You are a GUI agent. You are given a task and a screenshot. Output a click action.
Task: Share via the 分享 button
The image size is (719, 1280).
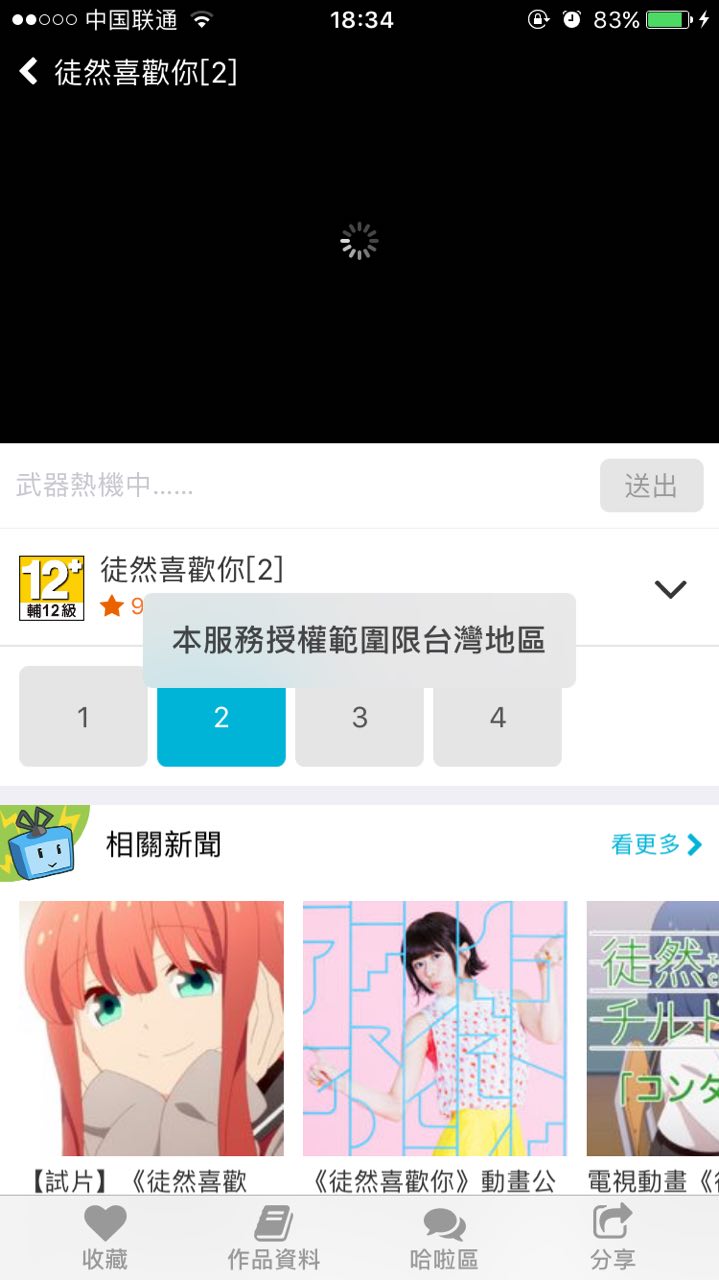613,1237
